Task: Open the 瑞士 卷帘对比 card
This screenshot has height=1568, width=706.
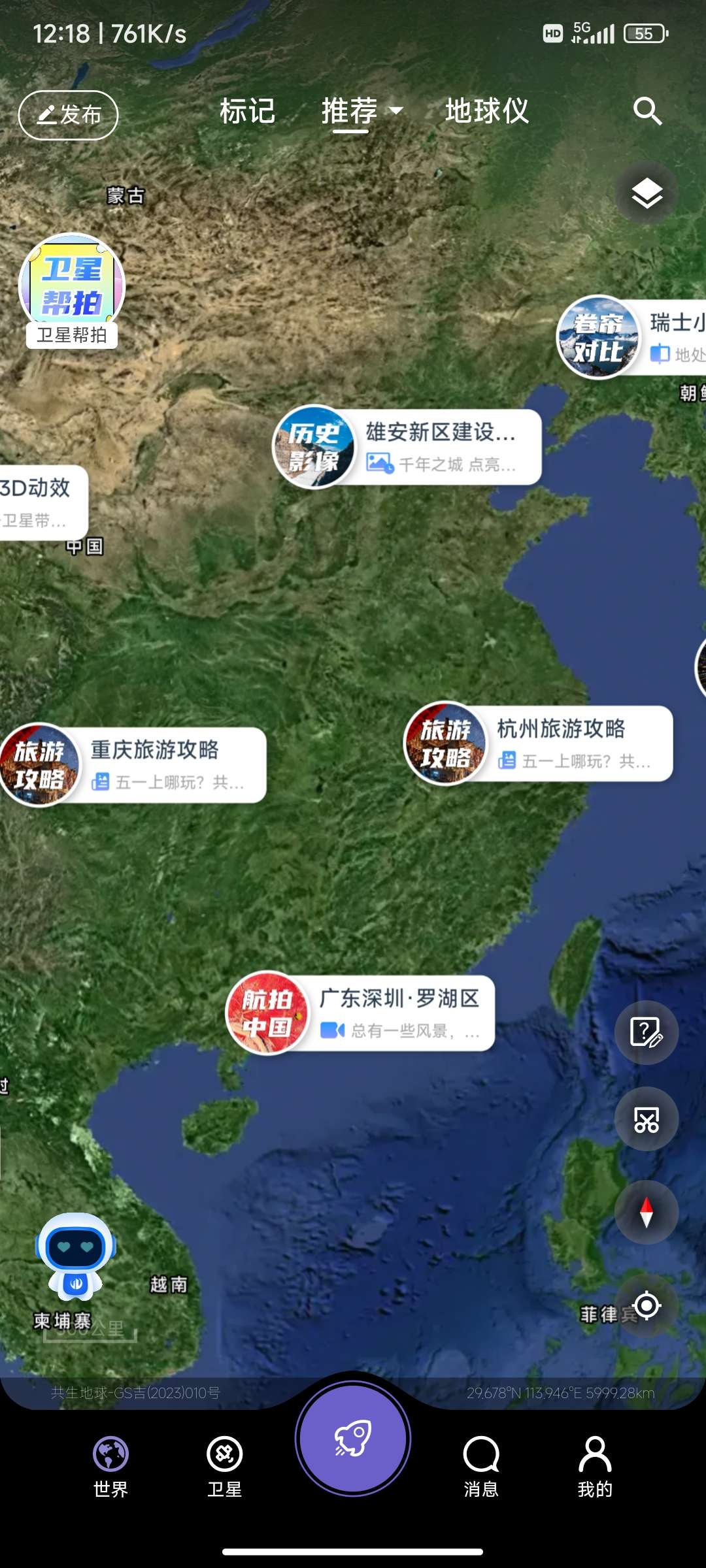Action: point(631,338)
